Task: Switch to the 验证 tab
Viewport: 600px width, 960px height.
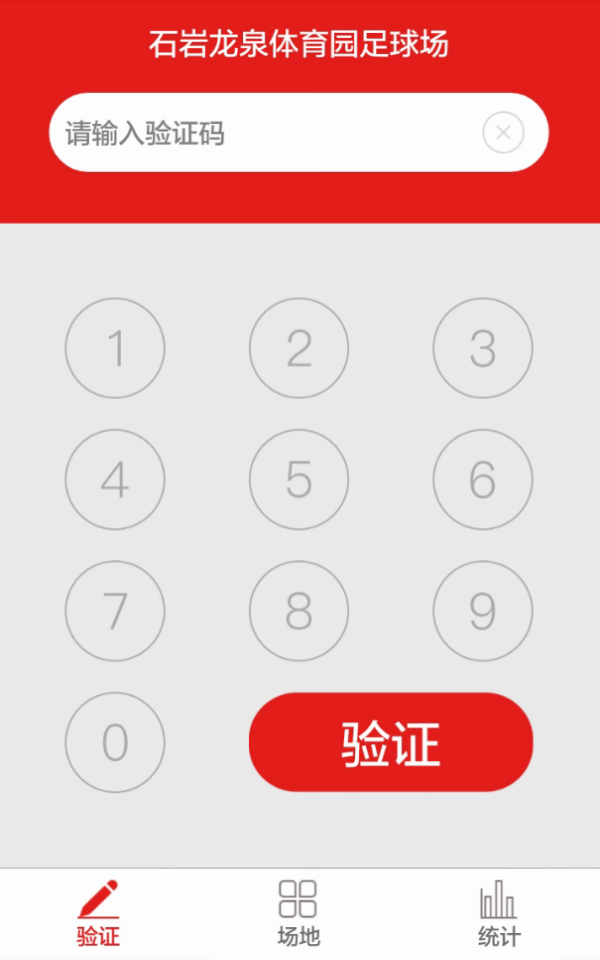Action: pos(98,914)
